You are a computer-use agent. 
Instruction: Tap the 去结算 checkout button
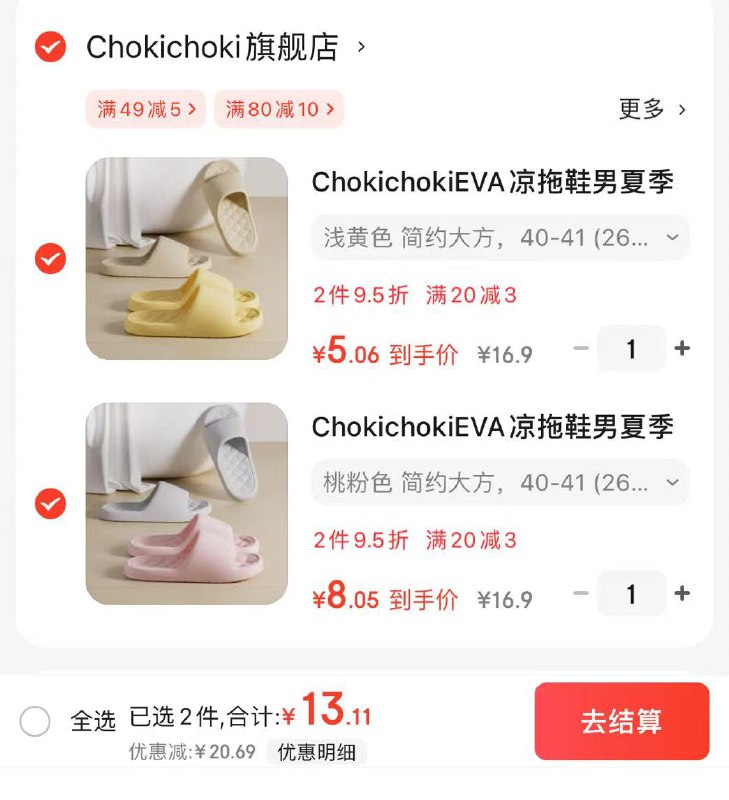click(x=622, y=722)
